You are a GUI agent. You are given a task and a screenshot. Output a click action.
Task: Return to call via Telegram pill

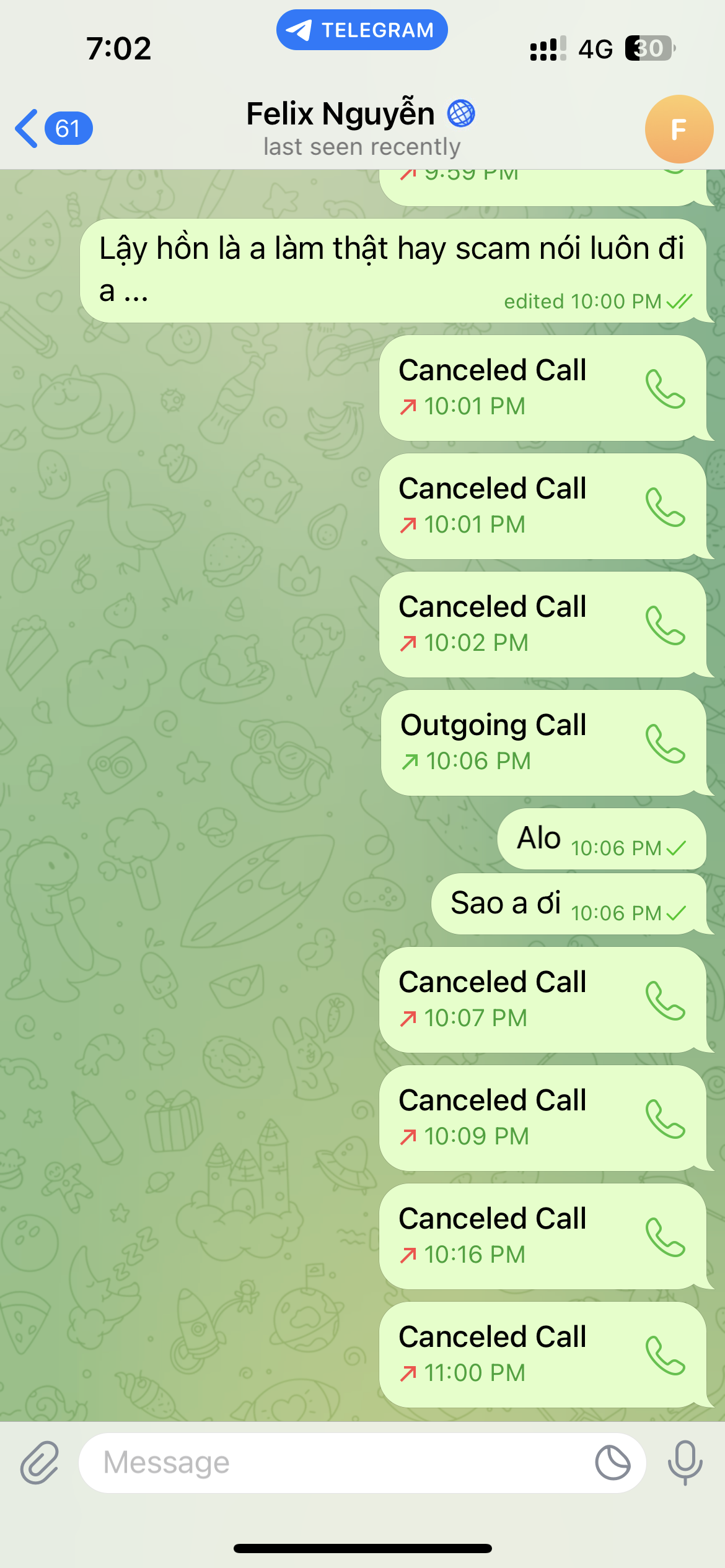362,30
